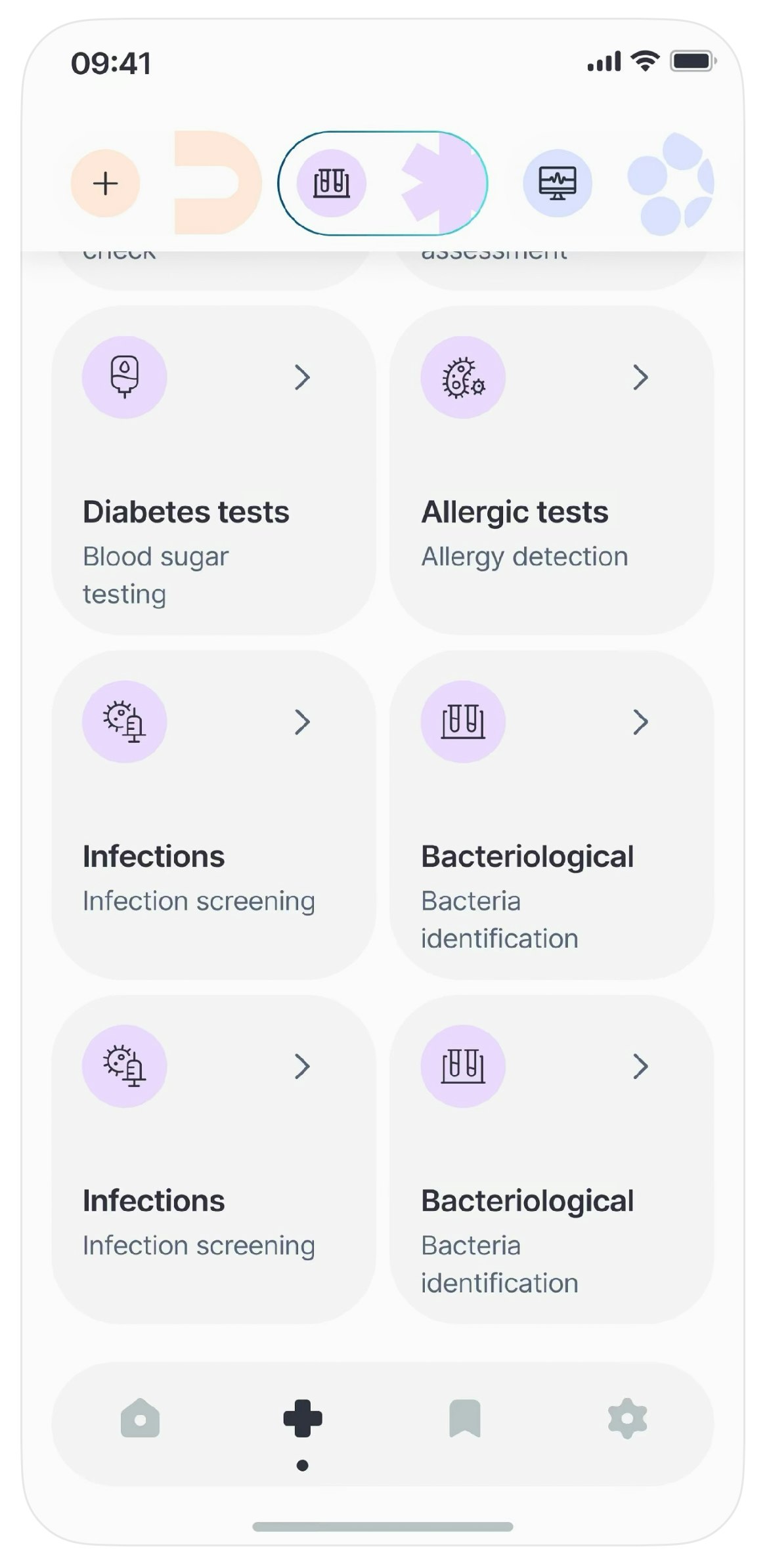Click the Allergic tests microbe icon
This screenshot has width=769, height=1568.
coord(463,377)
